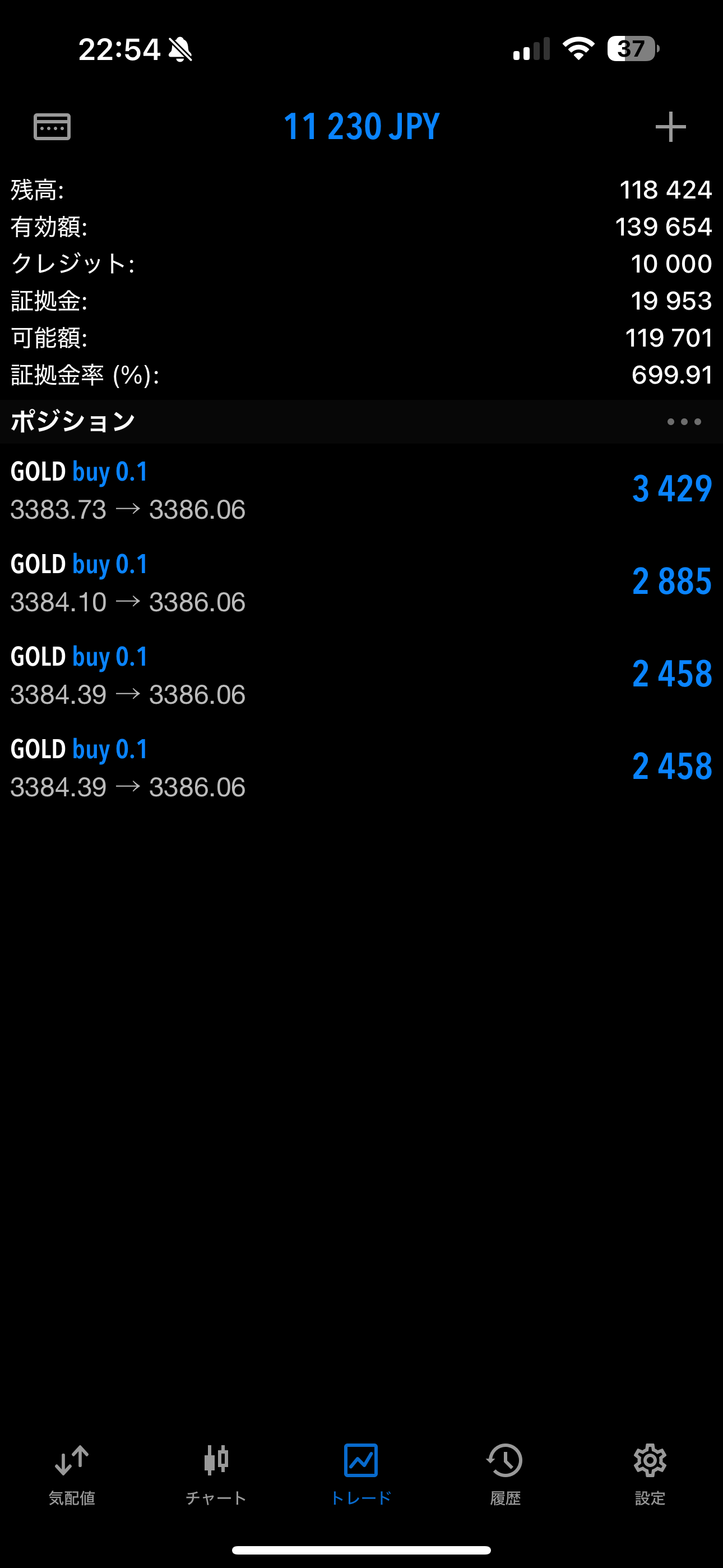
Task: Open the account card icon
Action: (x=52, y=127)
